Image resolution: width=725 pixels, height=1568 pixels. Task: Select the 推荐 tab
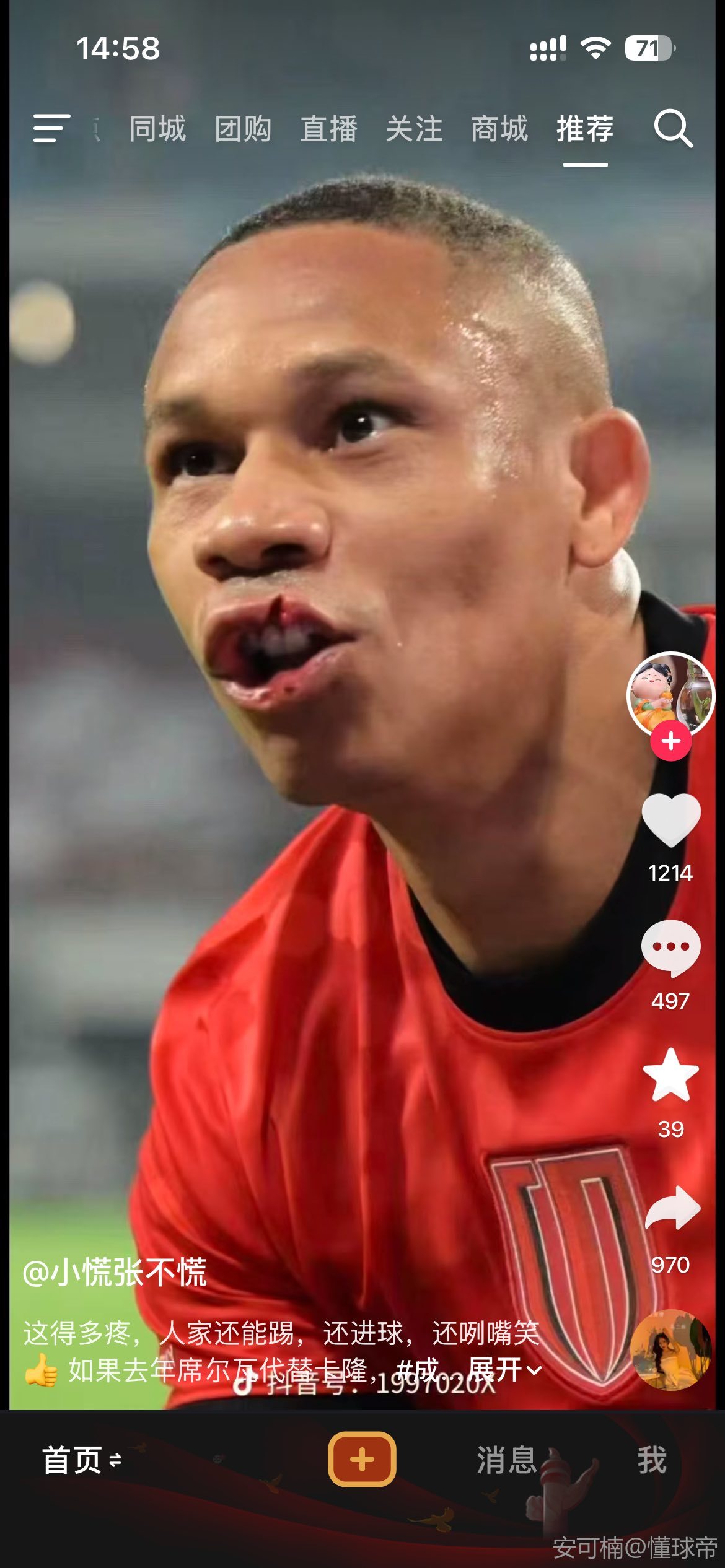[x=585, y=129]
